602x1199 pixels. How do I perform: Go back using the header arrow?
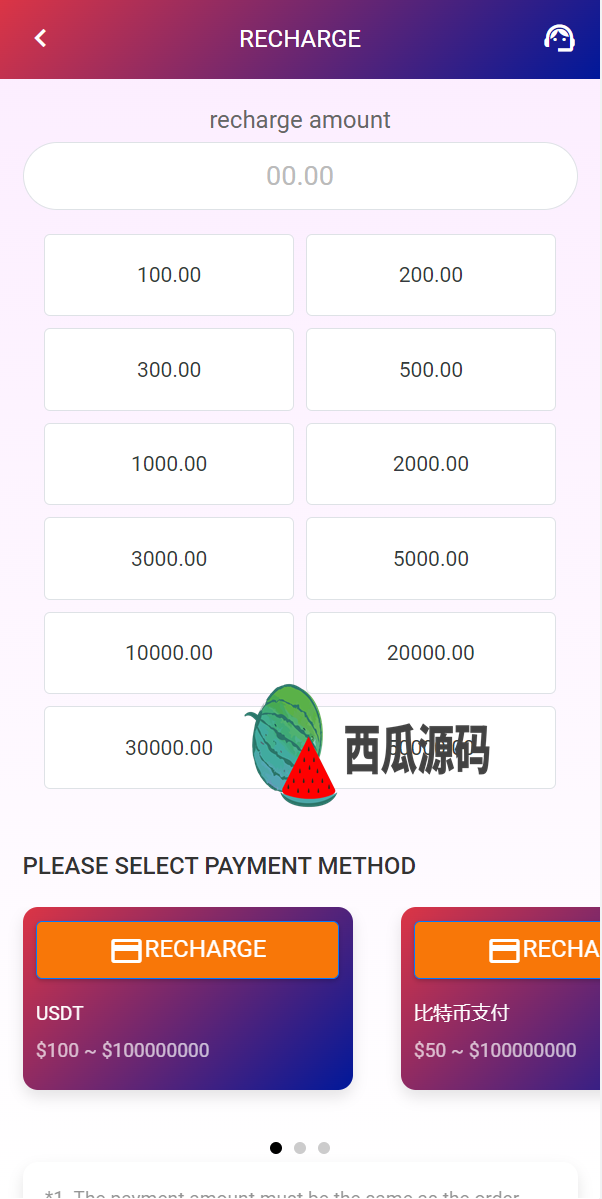click(41, 38)
